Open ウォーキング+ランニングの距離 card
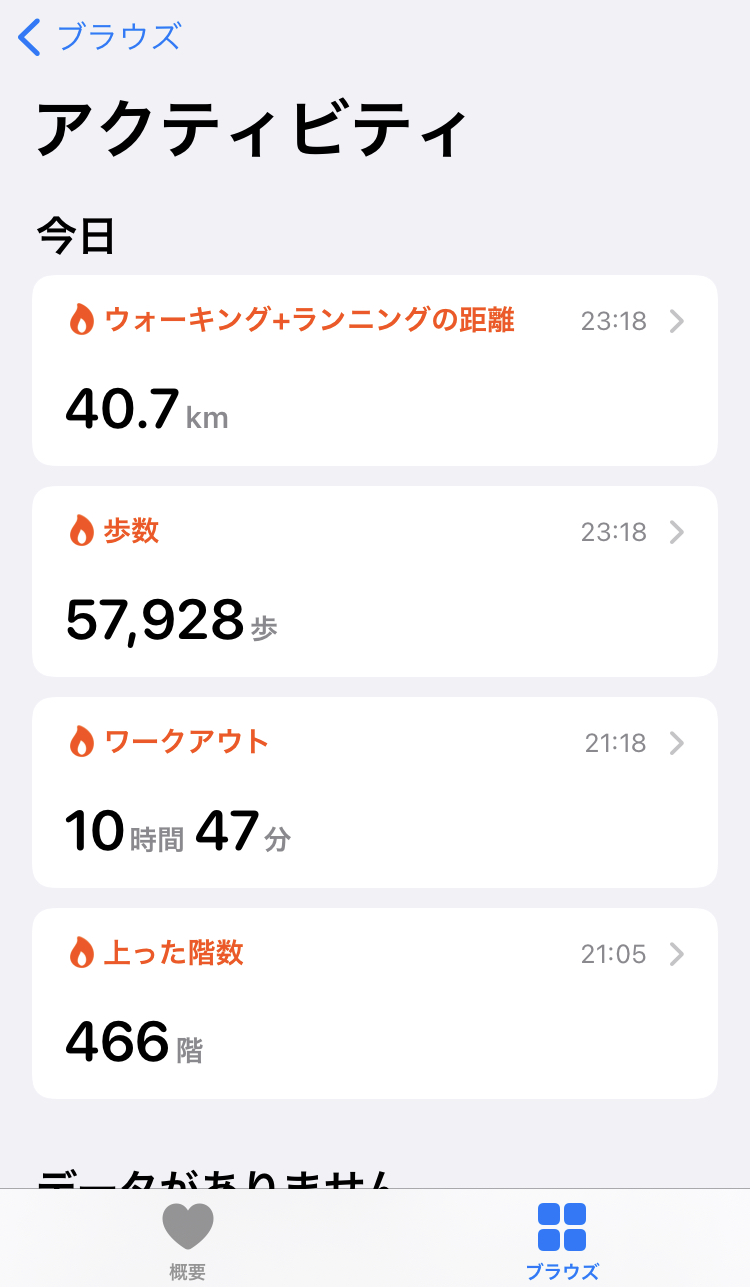This screenshot has height=1287, width=750. pos(374,370)
